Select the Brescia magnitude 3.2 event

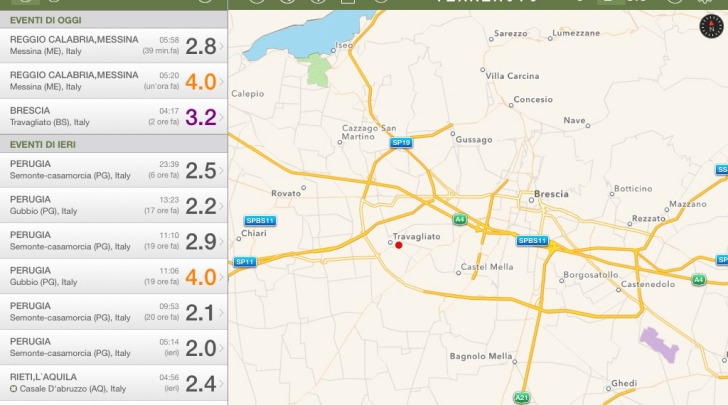113,116
